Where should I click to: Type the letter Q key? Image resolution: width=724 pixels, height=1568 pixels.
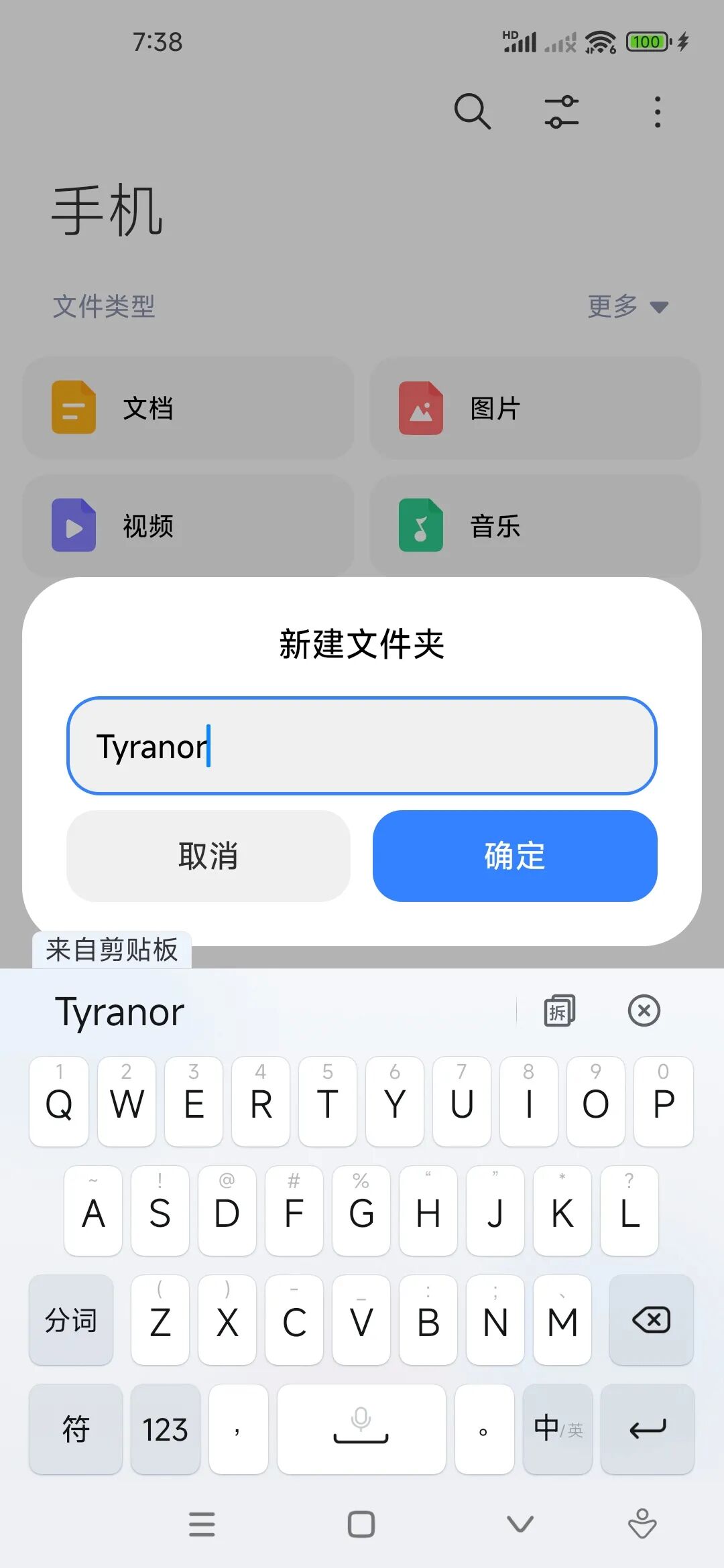(59, 1102)
